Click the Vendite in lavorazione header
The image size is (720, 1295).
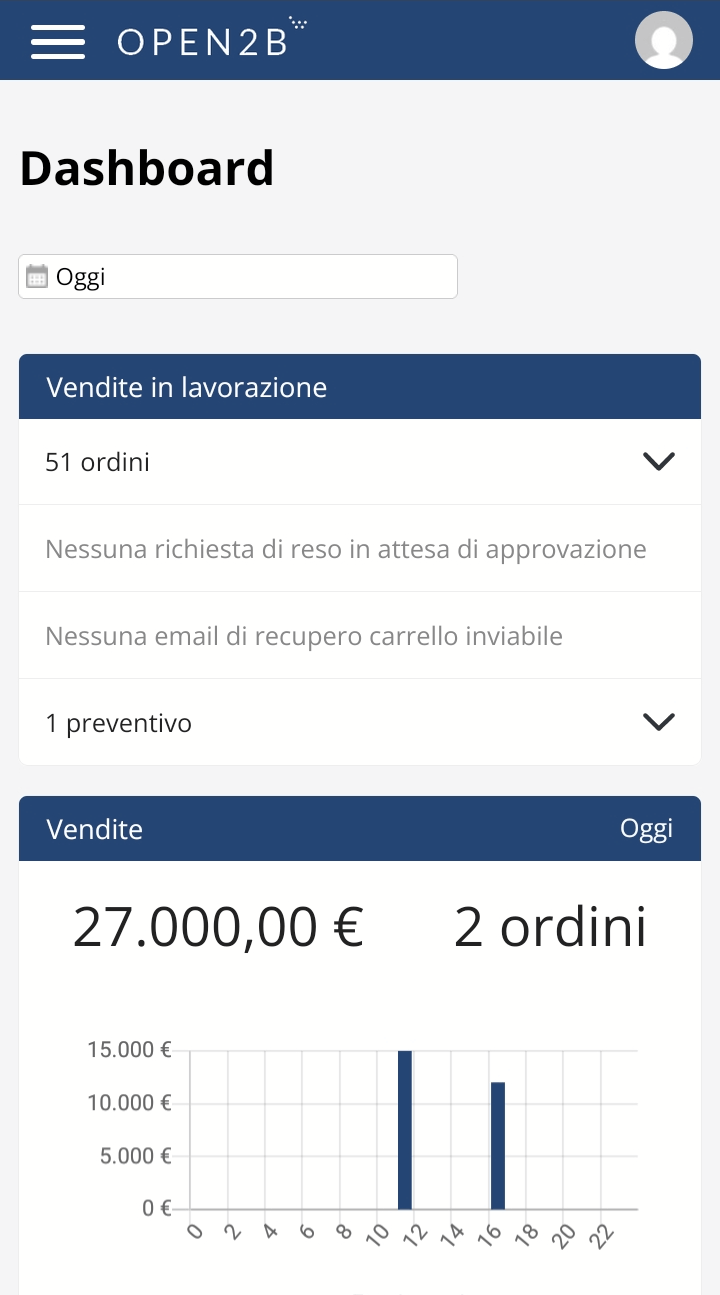point(186,387)
